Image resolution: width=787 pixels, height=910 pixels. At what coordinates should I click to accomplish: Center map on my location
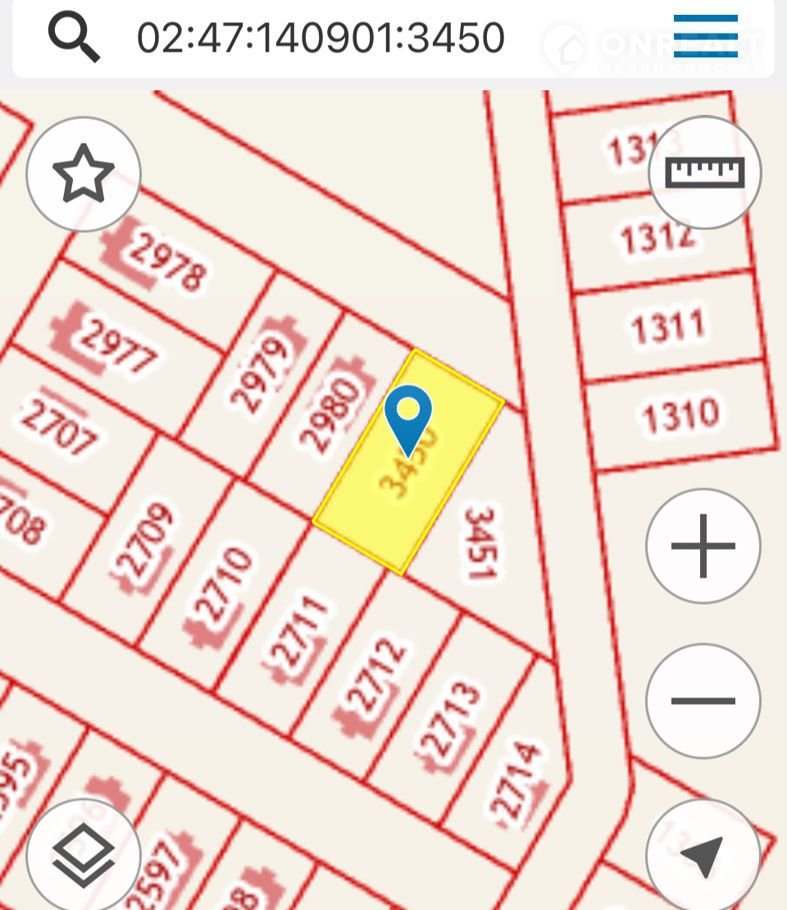703,855
